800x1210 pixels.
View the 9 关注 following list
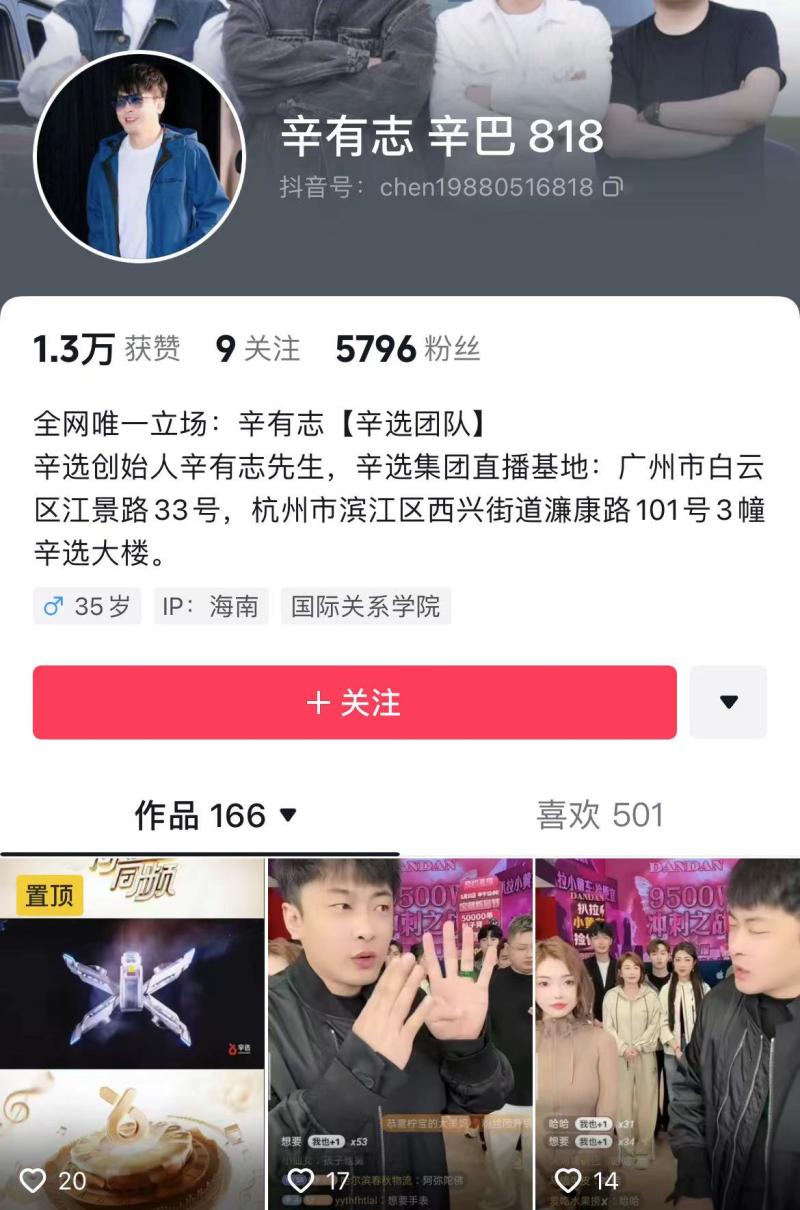pos(258,349)
